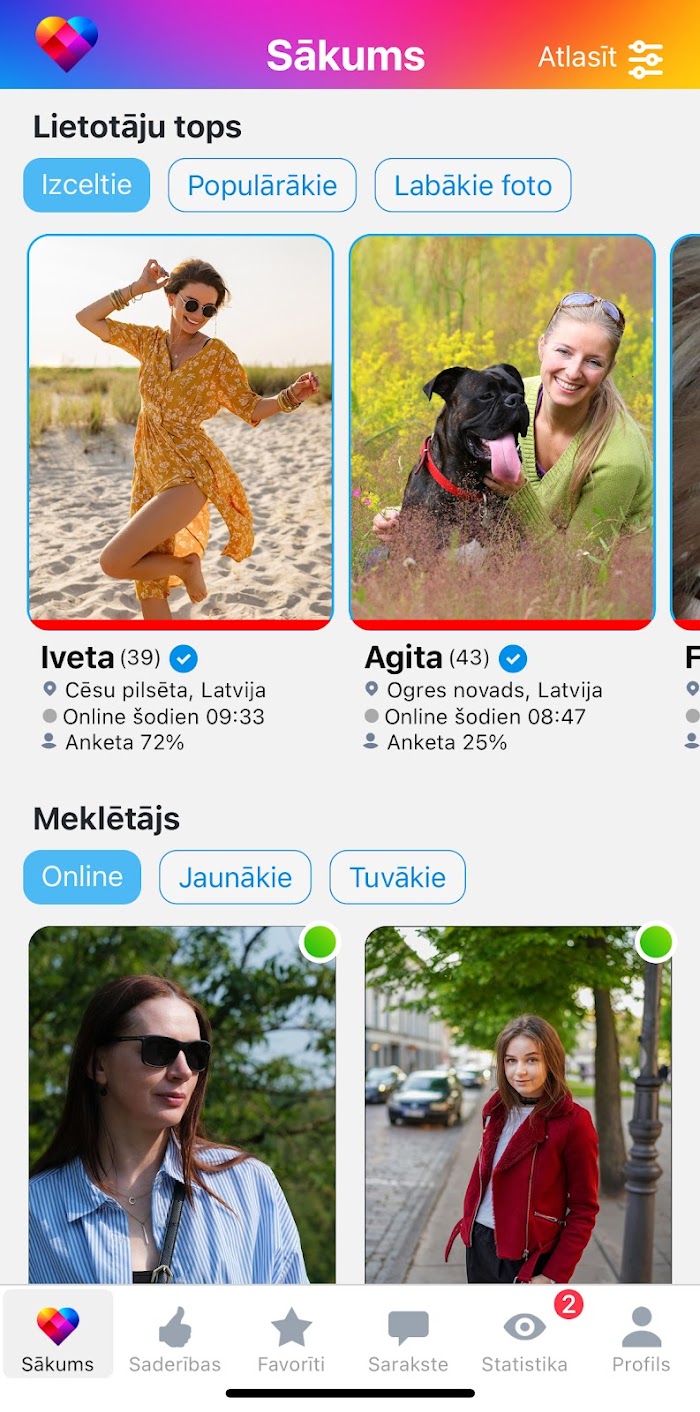The height and width of the screenshot is (1412, 700).
Task: Select the Izceltie chip
Action: 86,185
